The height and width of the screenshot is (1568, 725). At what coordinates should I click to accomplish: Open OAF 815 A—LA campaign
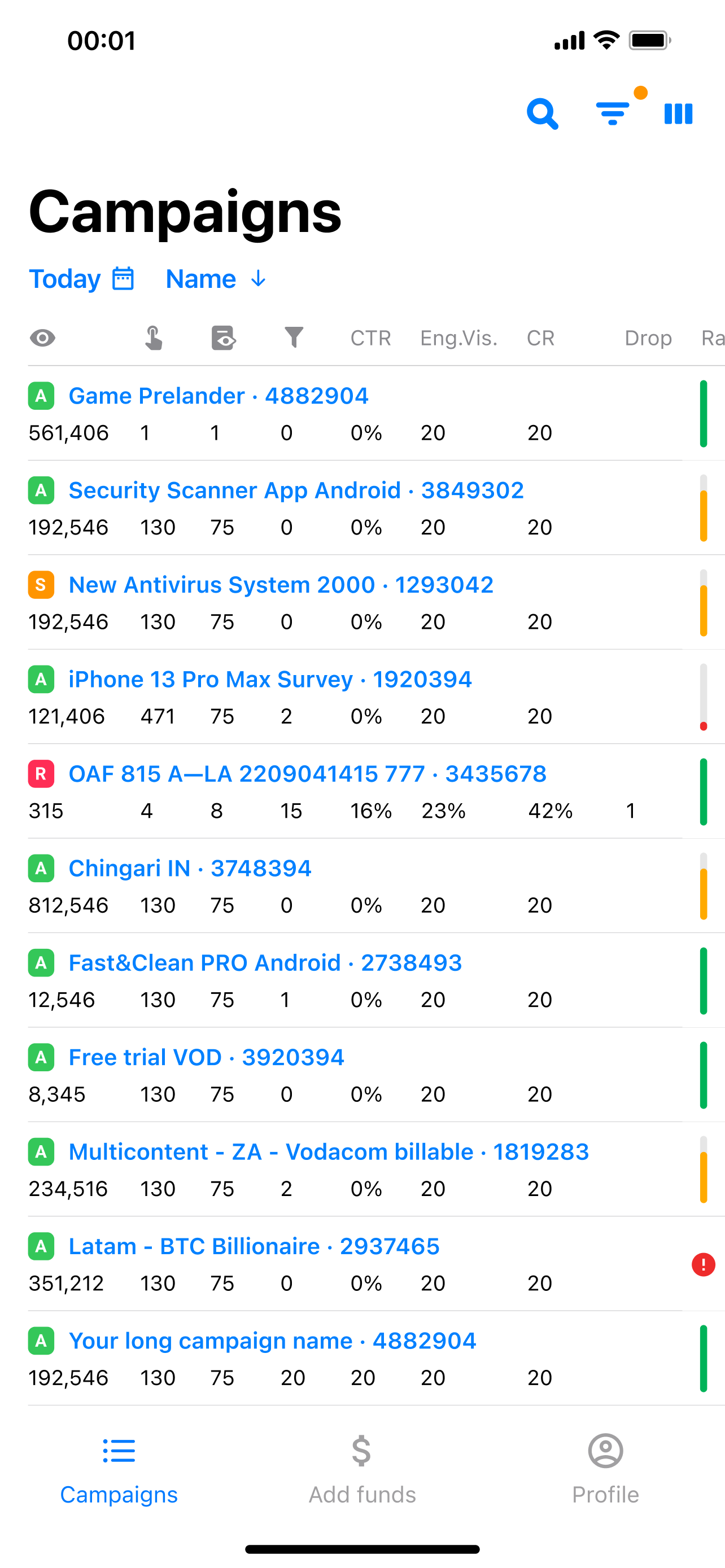307,774
